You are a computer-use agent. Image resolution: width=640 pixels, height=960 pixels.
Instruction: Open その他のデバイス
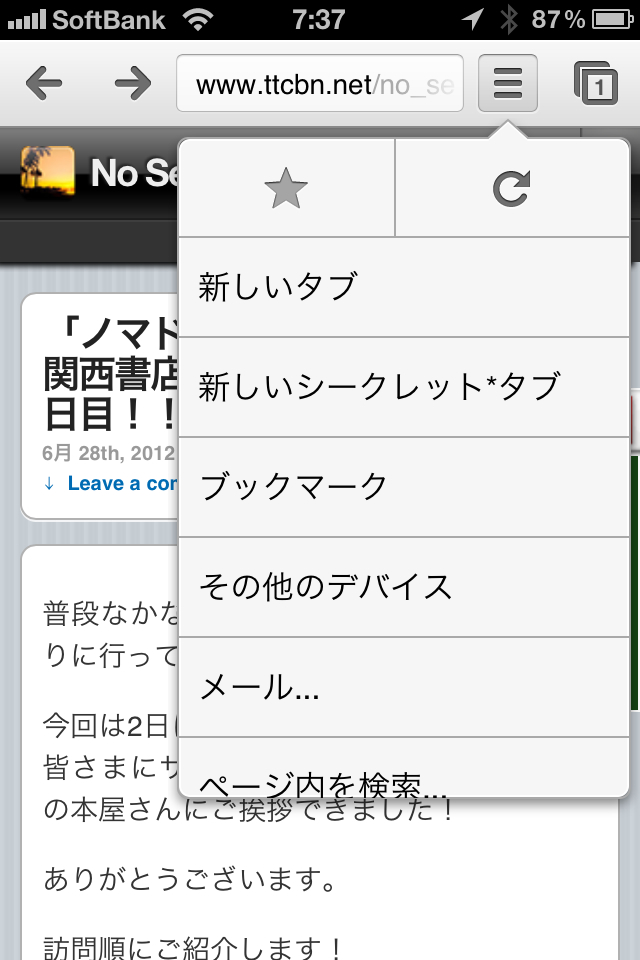[403, 587]
